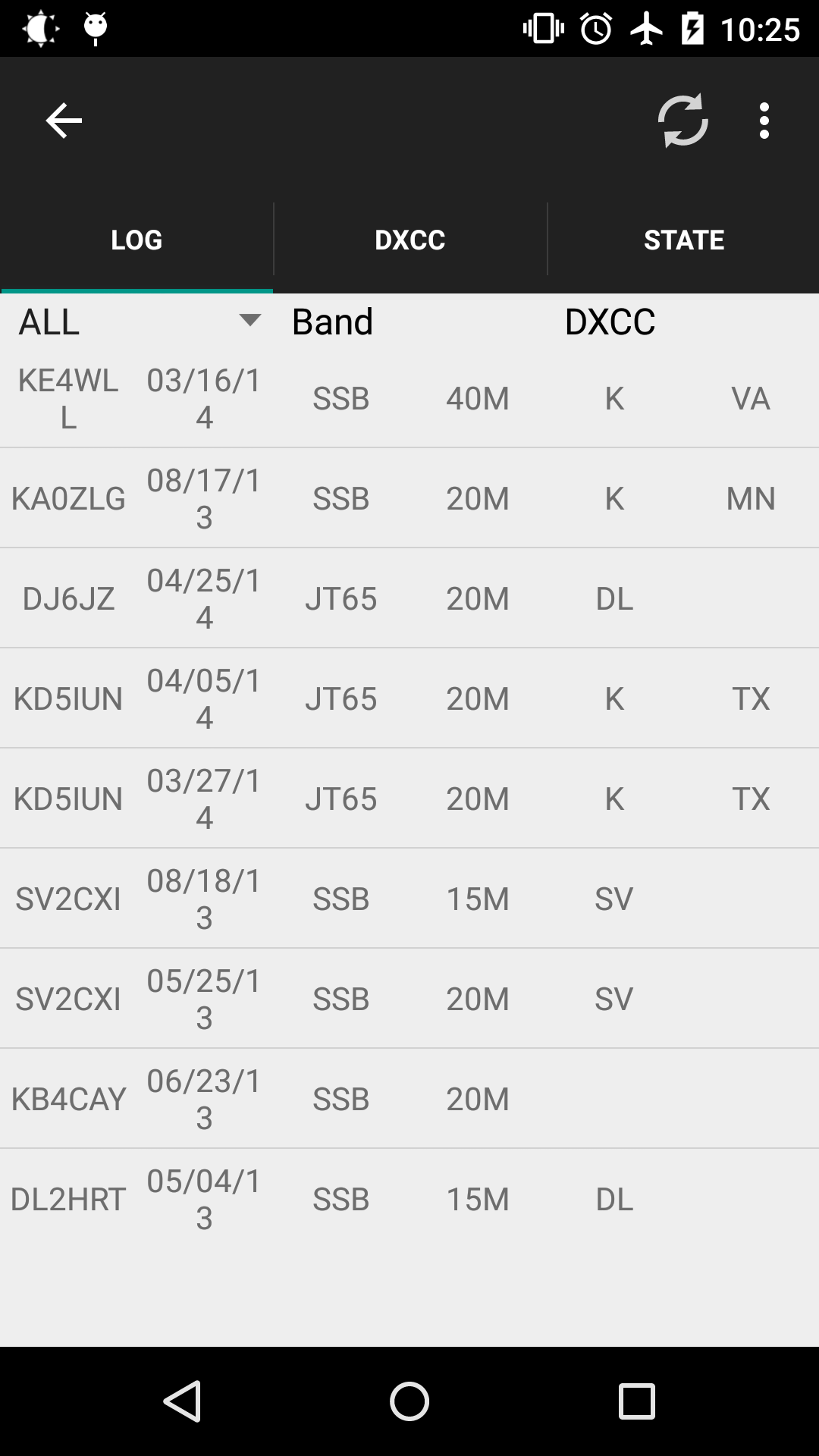This screenshot has width=819, height=1456.
Task: Switch to the STATE tab
Action: [682, 239]
